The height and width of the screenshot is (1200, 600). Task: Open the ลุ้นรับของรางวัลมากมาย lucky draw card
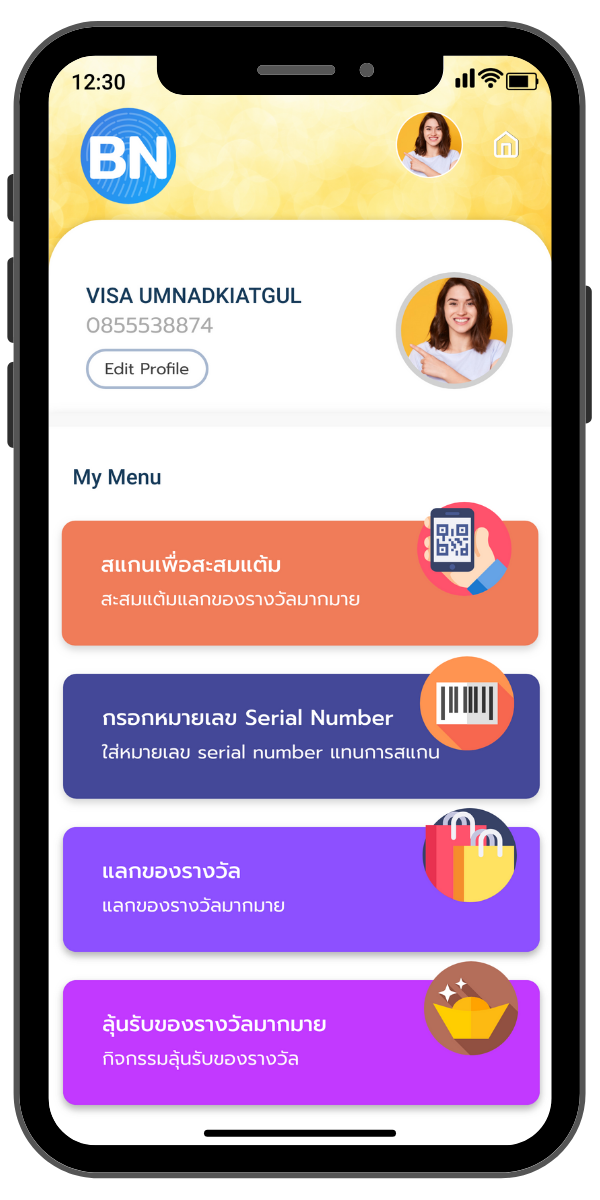pyautogui.click(x=300, y=1042)
